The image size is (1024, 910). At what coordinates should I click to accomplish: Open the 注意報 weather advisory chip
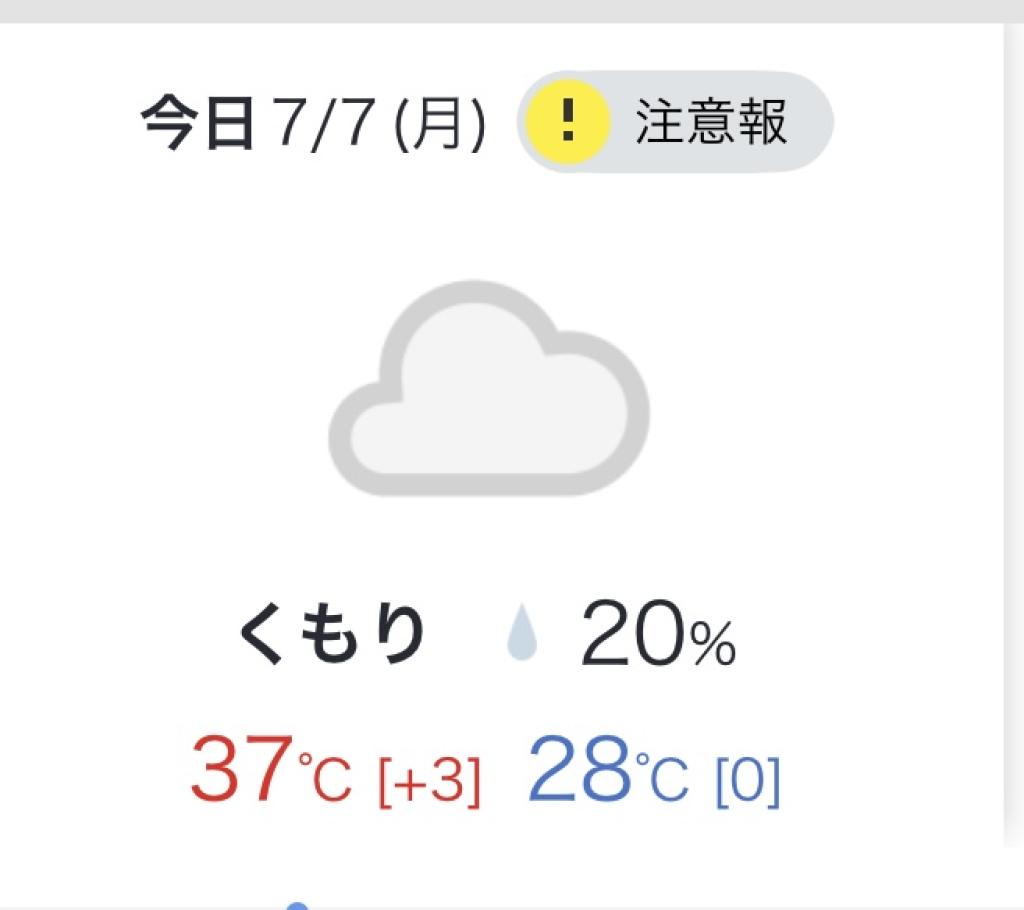675,123
